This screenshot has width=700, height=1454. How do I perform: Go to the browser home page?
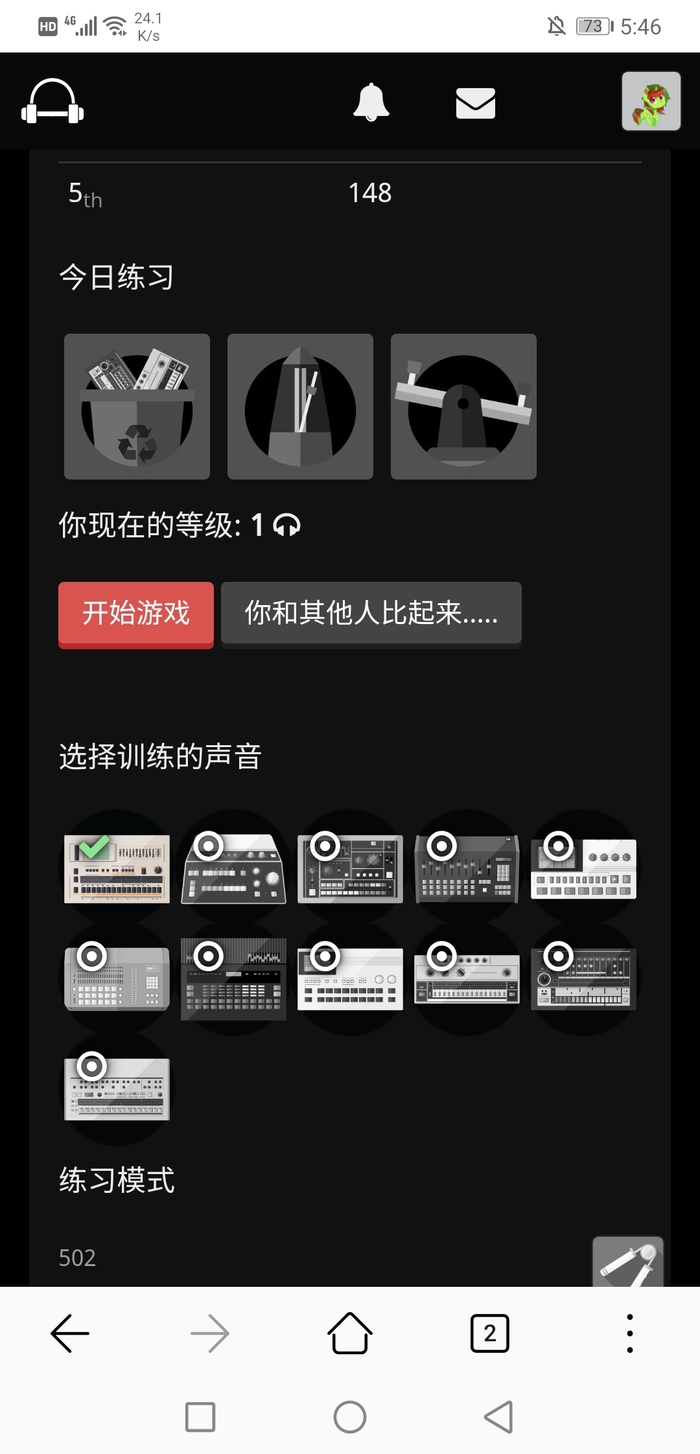350,1333
